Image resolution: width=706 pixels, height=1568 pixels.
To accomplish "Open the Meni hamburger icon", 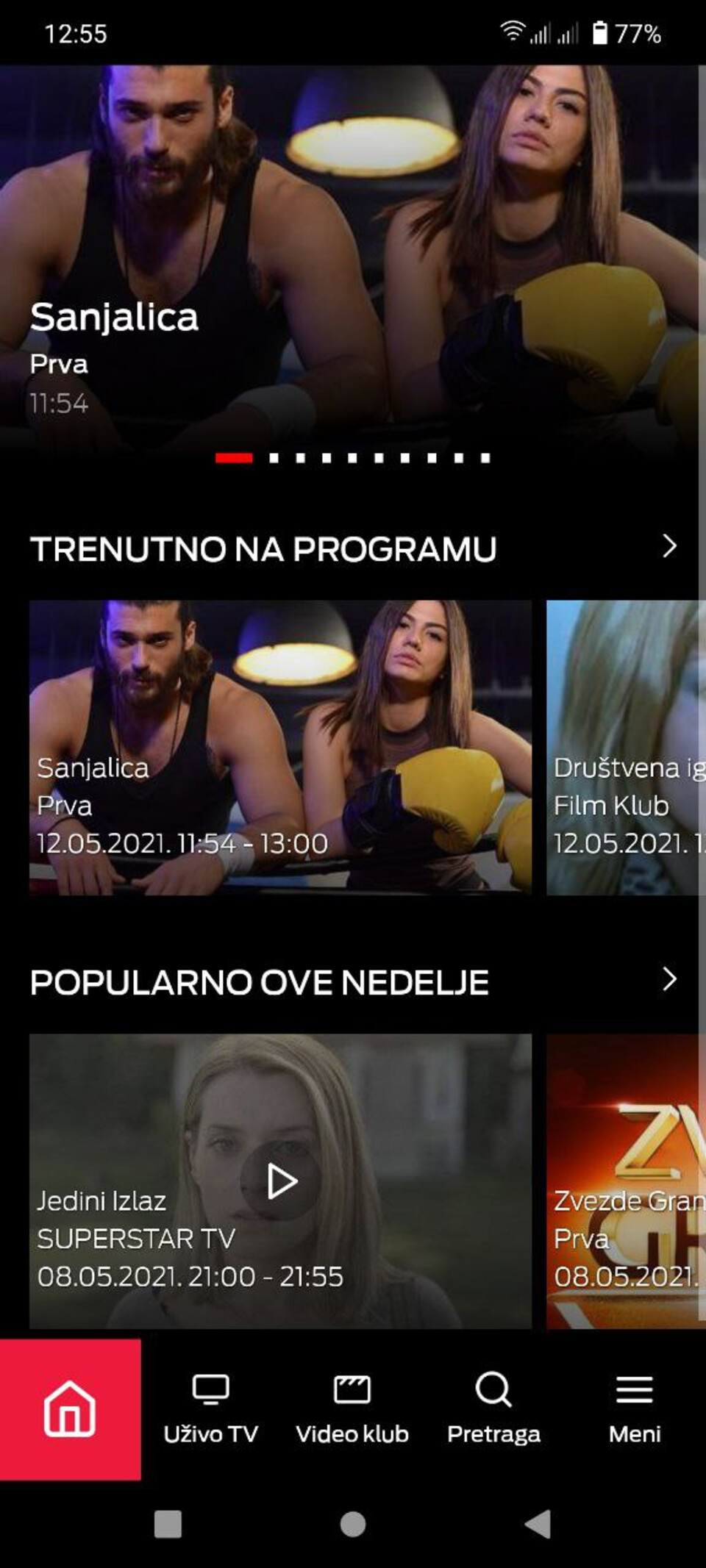I will [634, 1389].
